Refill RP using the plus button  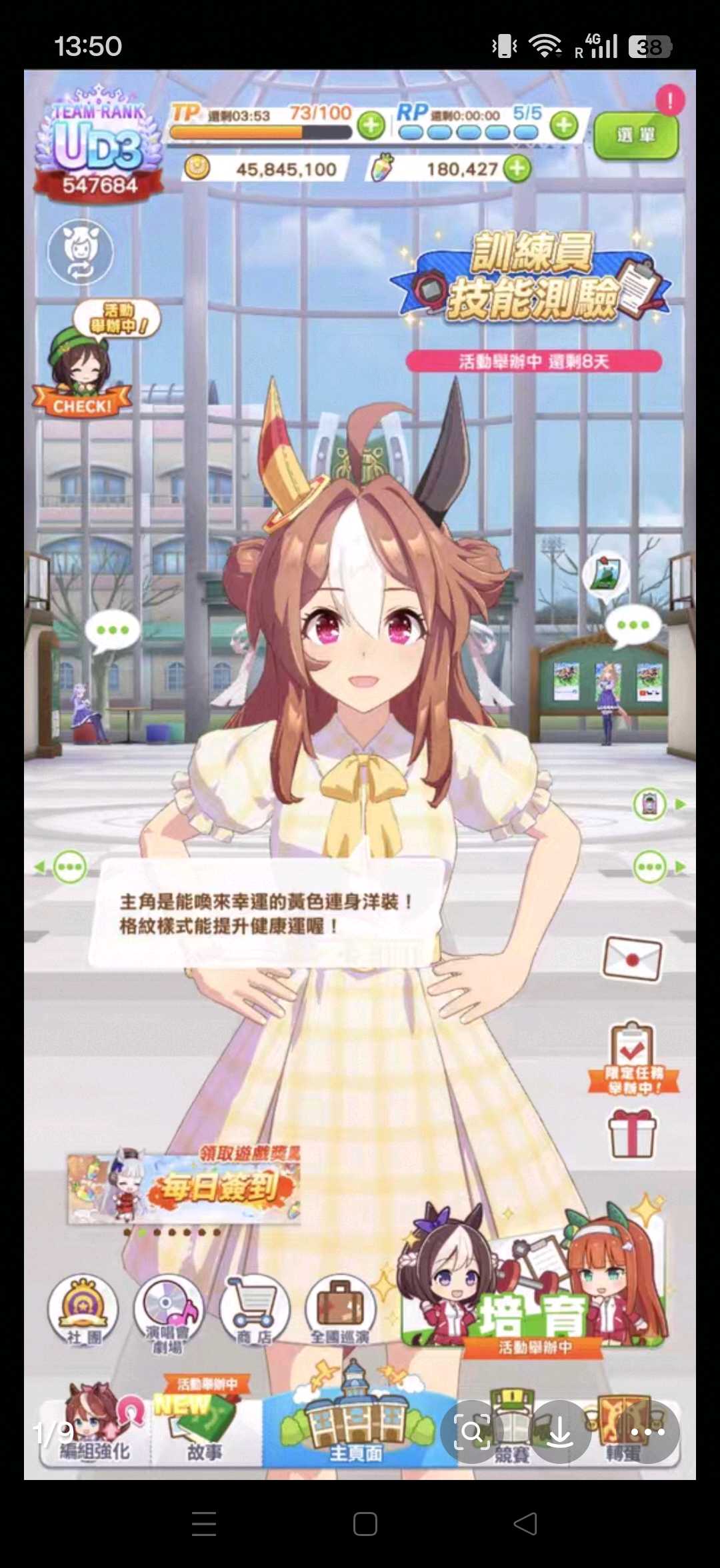[x=564, y=125]
